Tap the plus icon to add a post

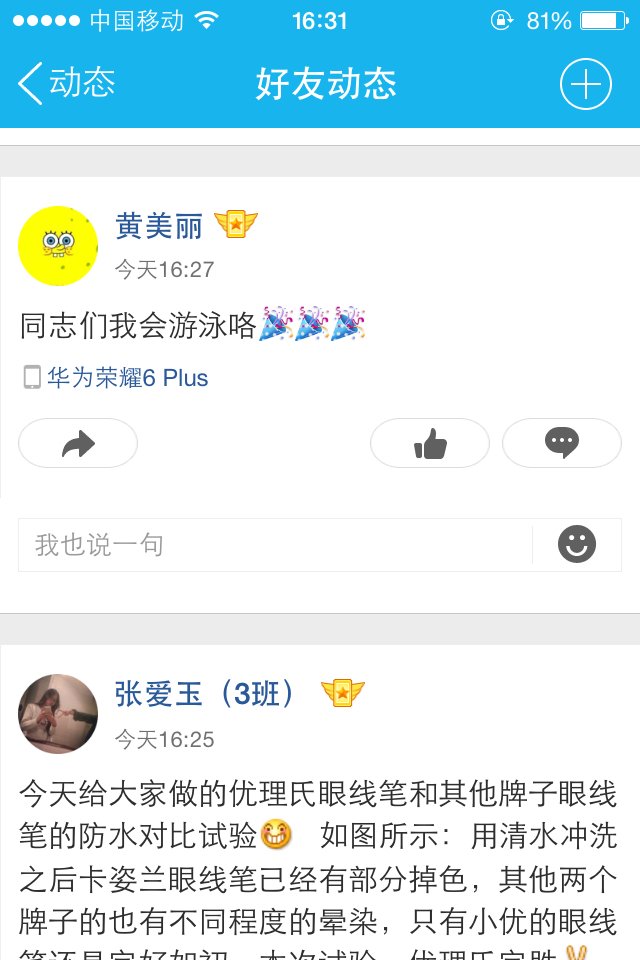585,84
